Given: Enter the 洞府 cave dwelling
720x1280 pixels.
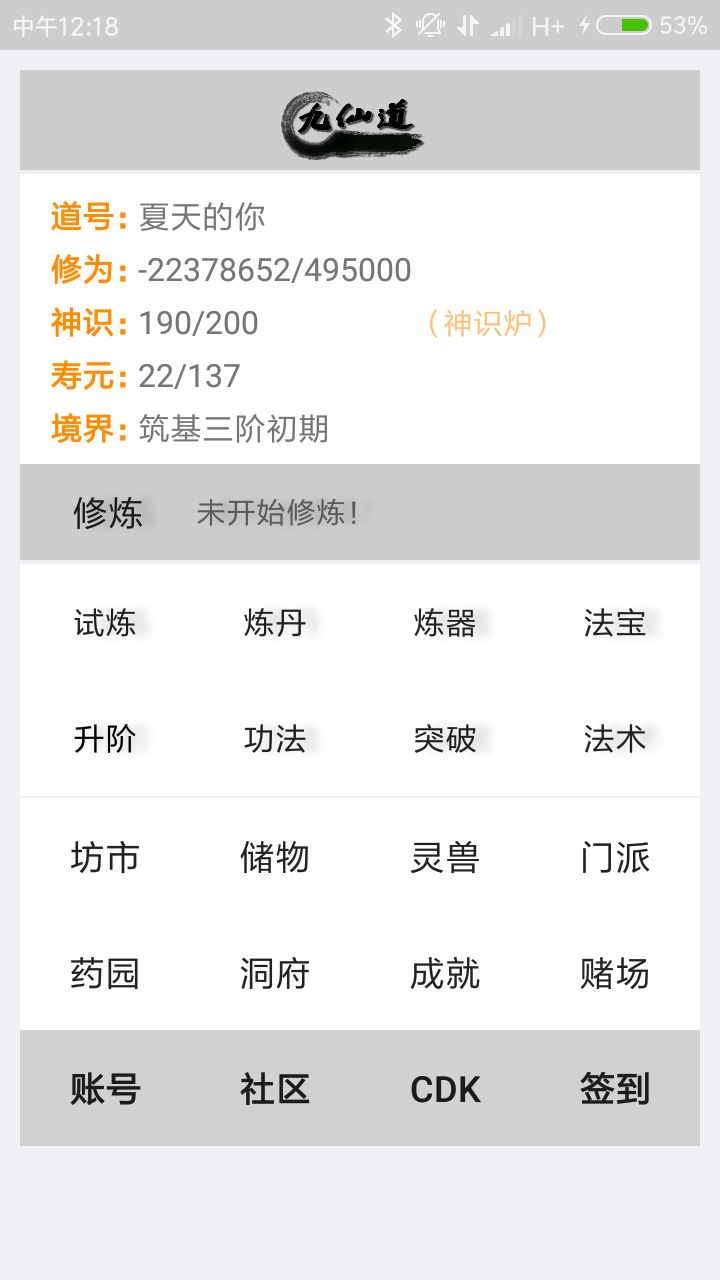Looking at the screenshot, I should click(x=275, y=973).
